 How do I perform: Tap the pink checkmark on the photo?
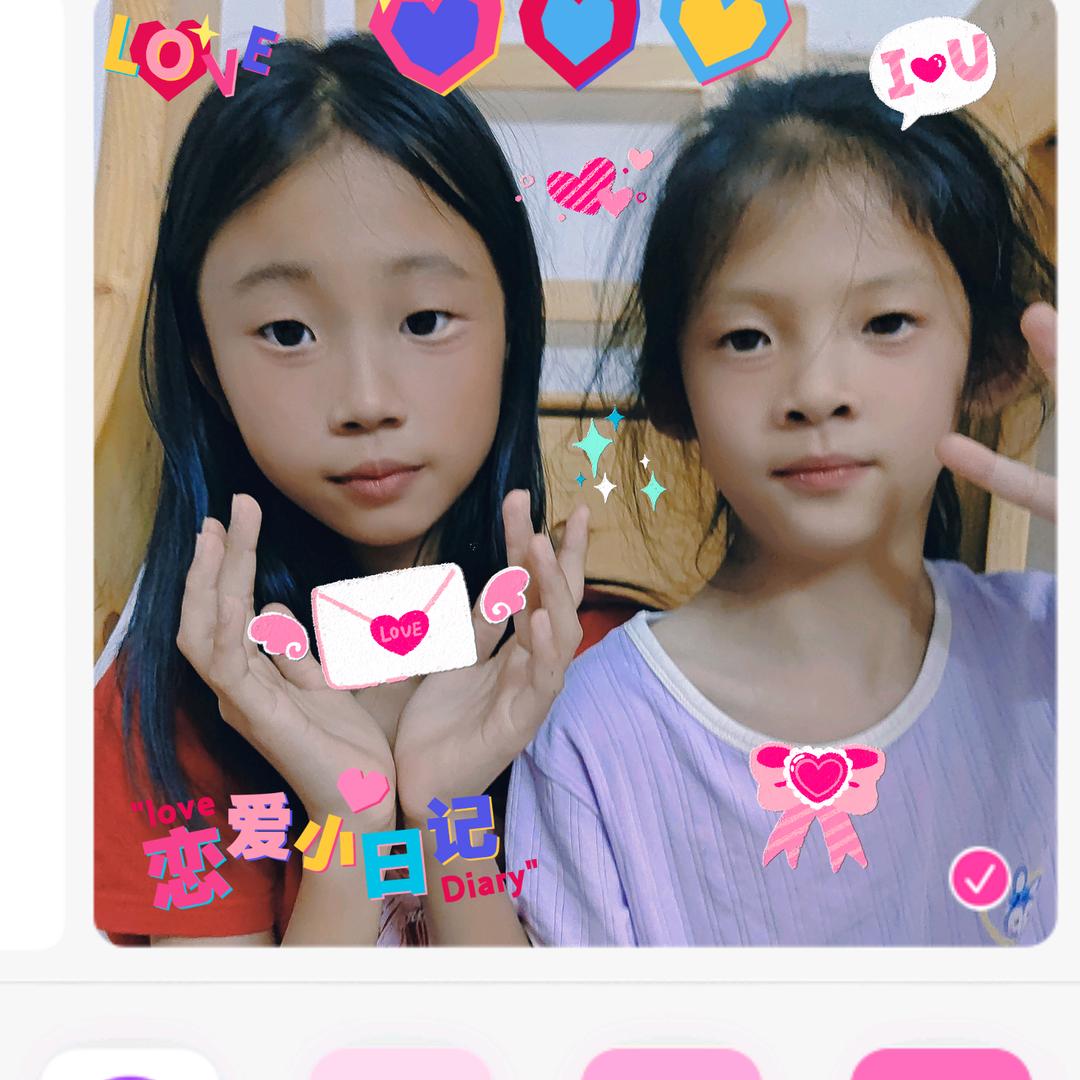click(978, 878)
